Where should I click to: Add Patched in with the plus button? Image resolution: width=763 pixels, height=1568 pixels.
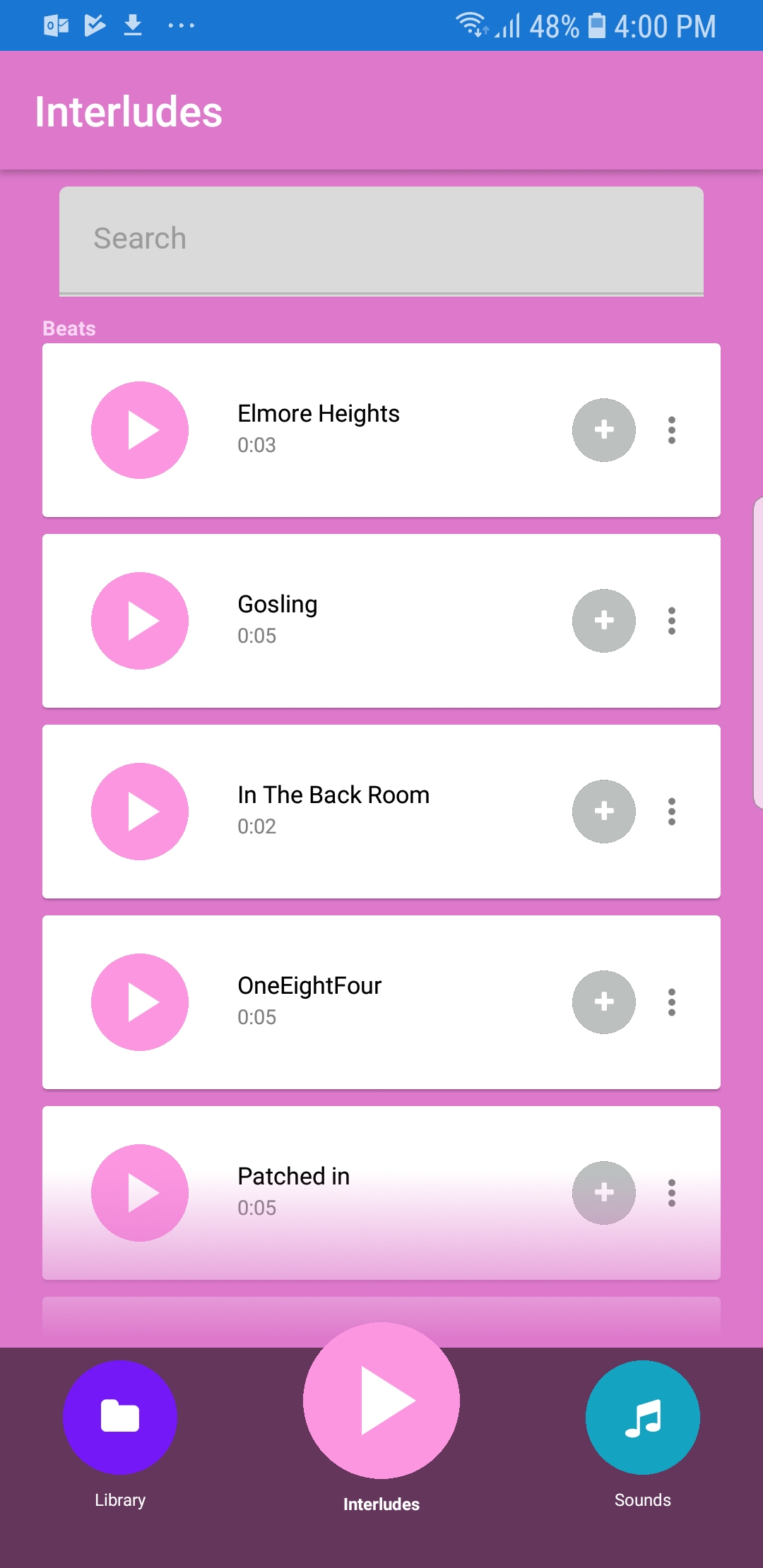tap(603, 1193)
